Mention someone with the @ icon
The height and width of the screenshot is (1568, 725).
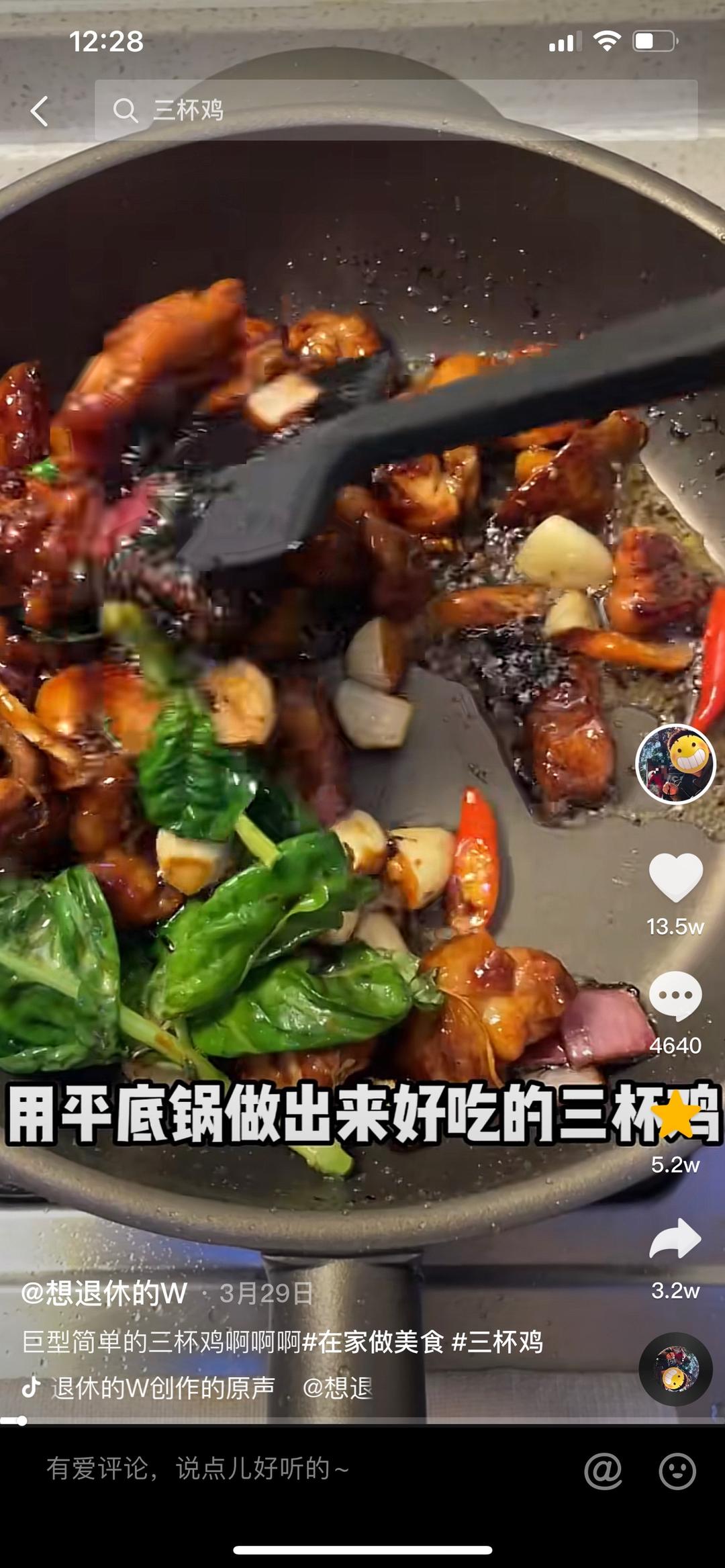click(603, 1470)
